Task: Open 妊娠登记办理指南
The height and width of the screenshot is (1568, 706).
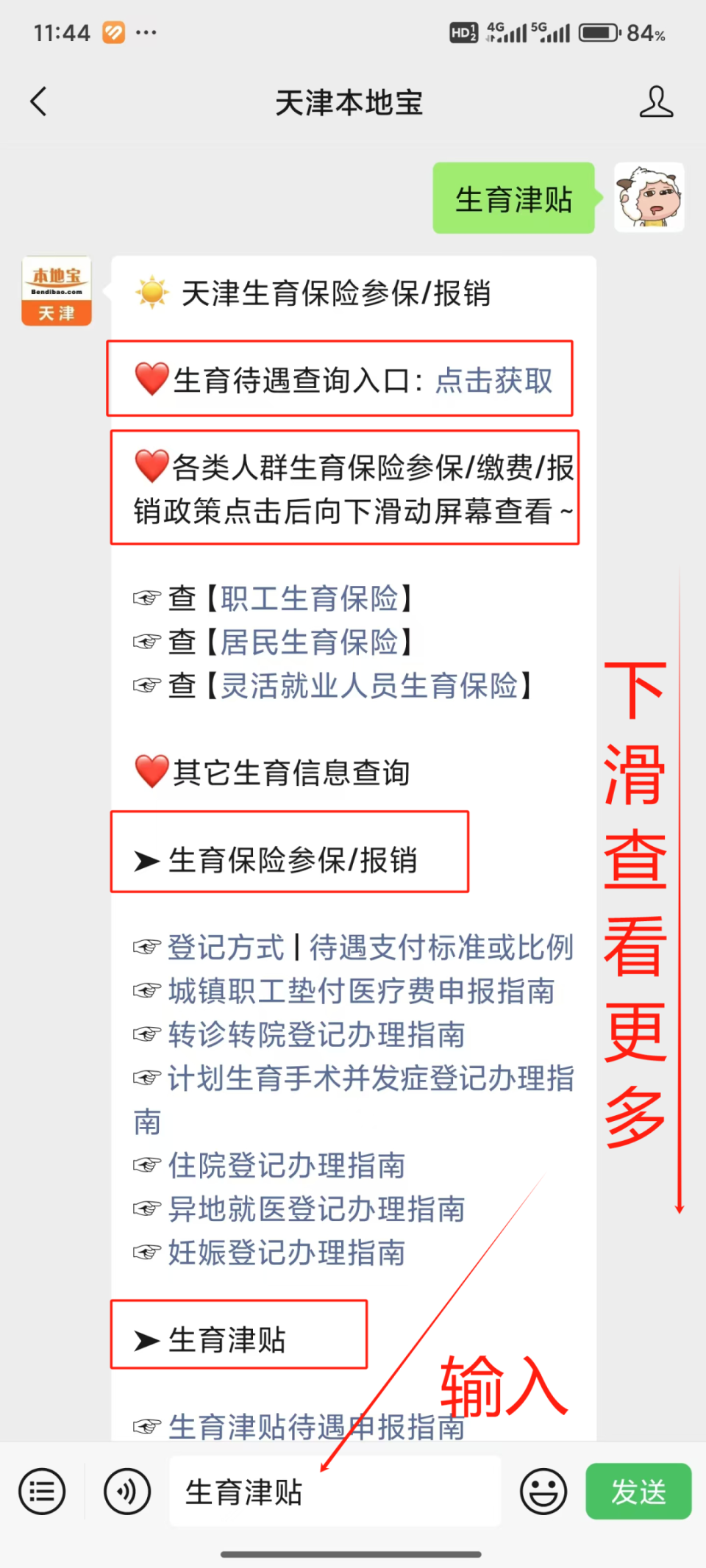Action: point(287,1252)
